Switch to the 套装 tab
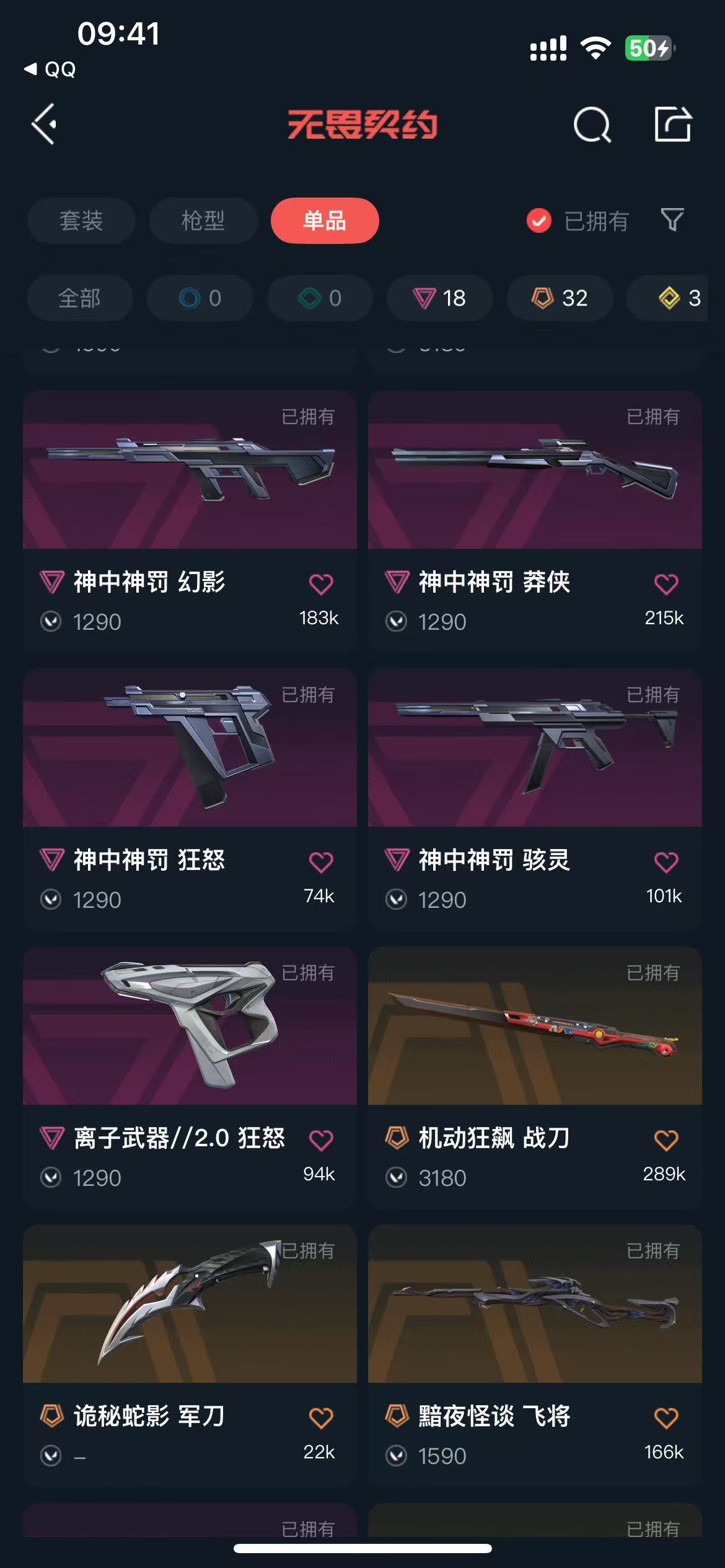This screenshot has width=725, height=1568. point(81,221)
